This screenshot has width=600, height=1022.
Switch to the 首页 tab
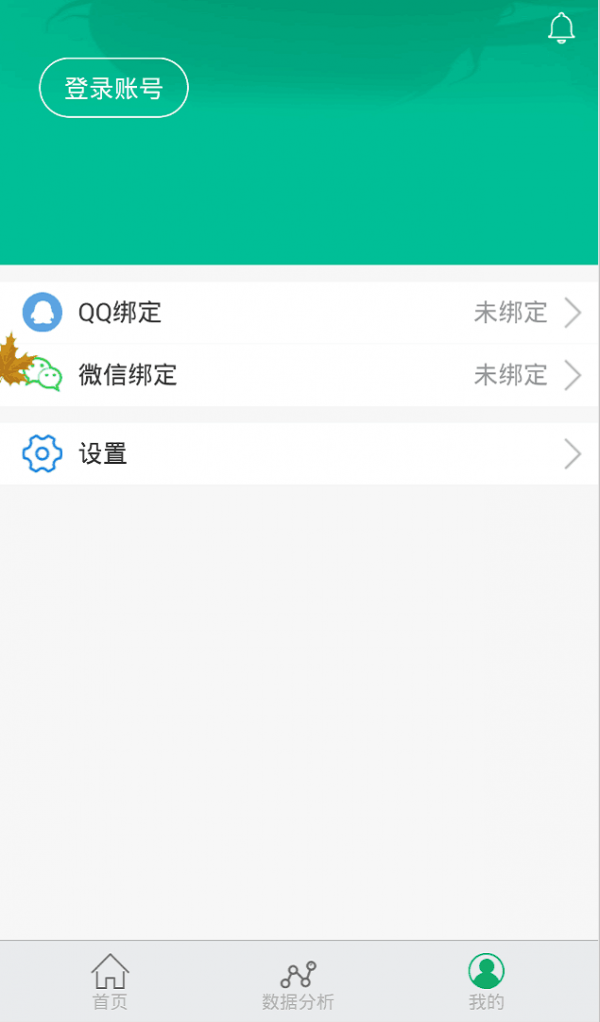click(x=110, y=982)
